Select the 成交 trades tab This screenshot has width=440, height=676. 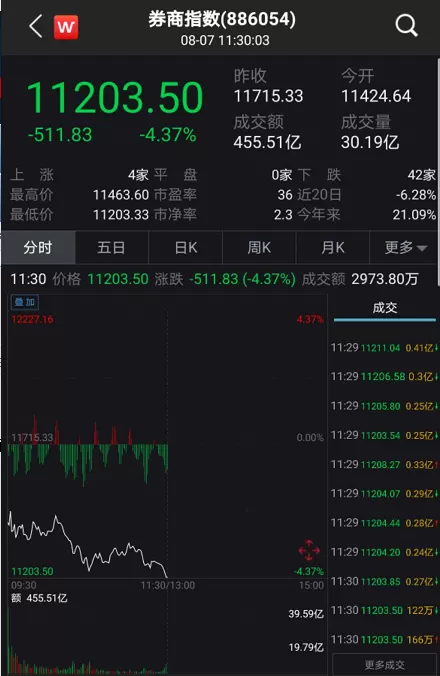[x=385, y=308]
